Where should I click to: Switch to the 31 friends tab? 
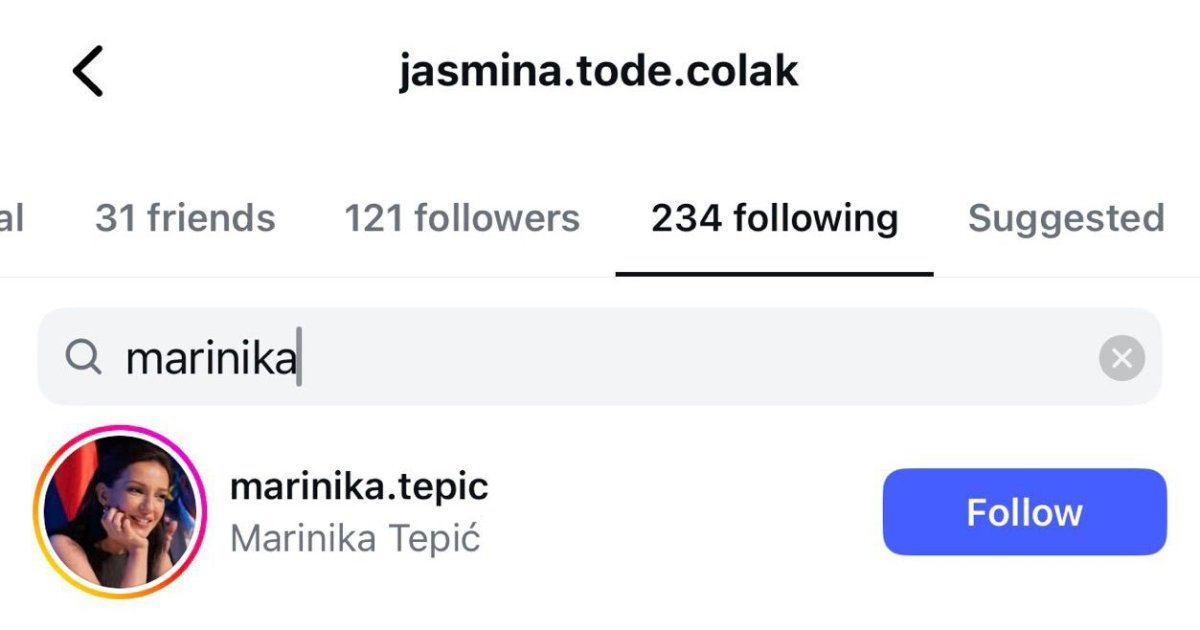pyautogui.click(x=185, y=218)
